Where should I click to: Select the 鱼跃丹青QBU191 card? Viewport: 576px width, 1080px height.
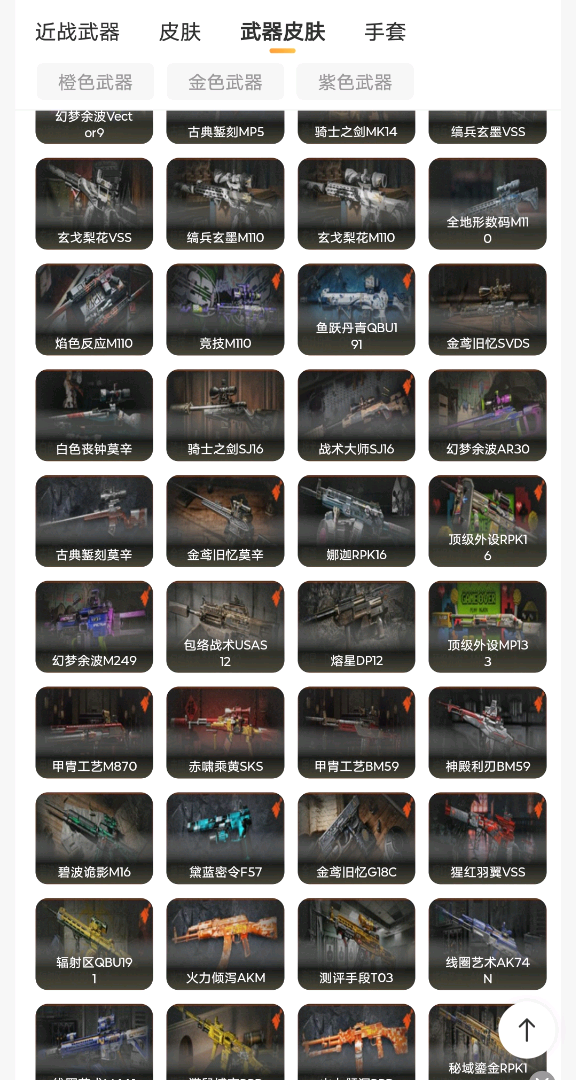(x=356, y=309)
